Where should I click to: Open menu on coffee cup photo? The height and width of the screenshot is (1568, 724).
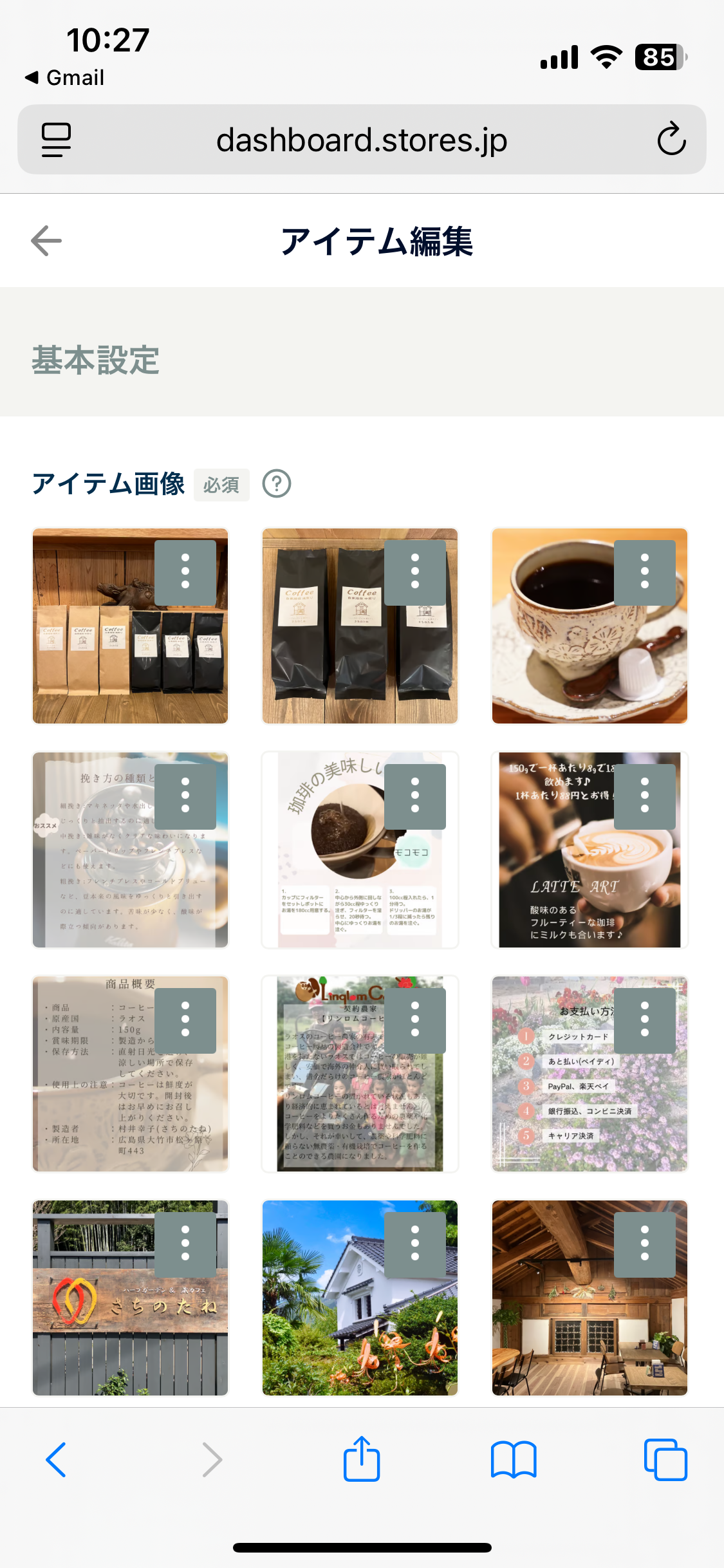click(645, 572)
